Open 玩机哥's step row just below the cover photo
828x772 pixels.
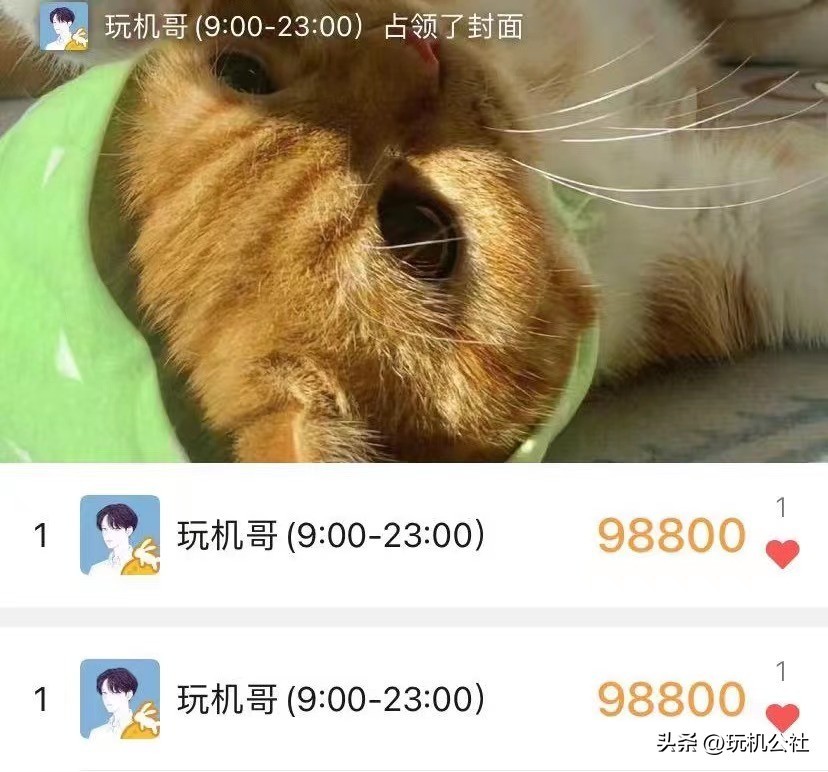[x=330, y=536]
